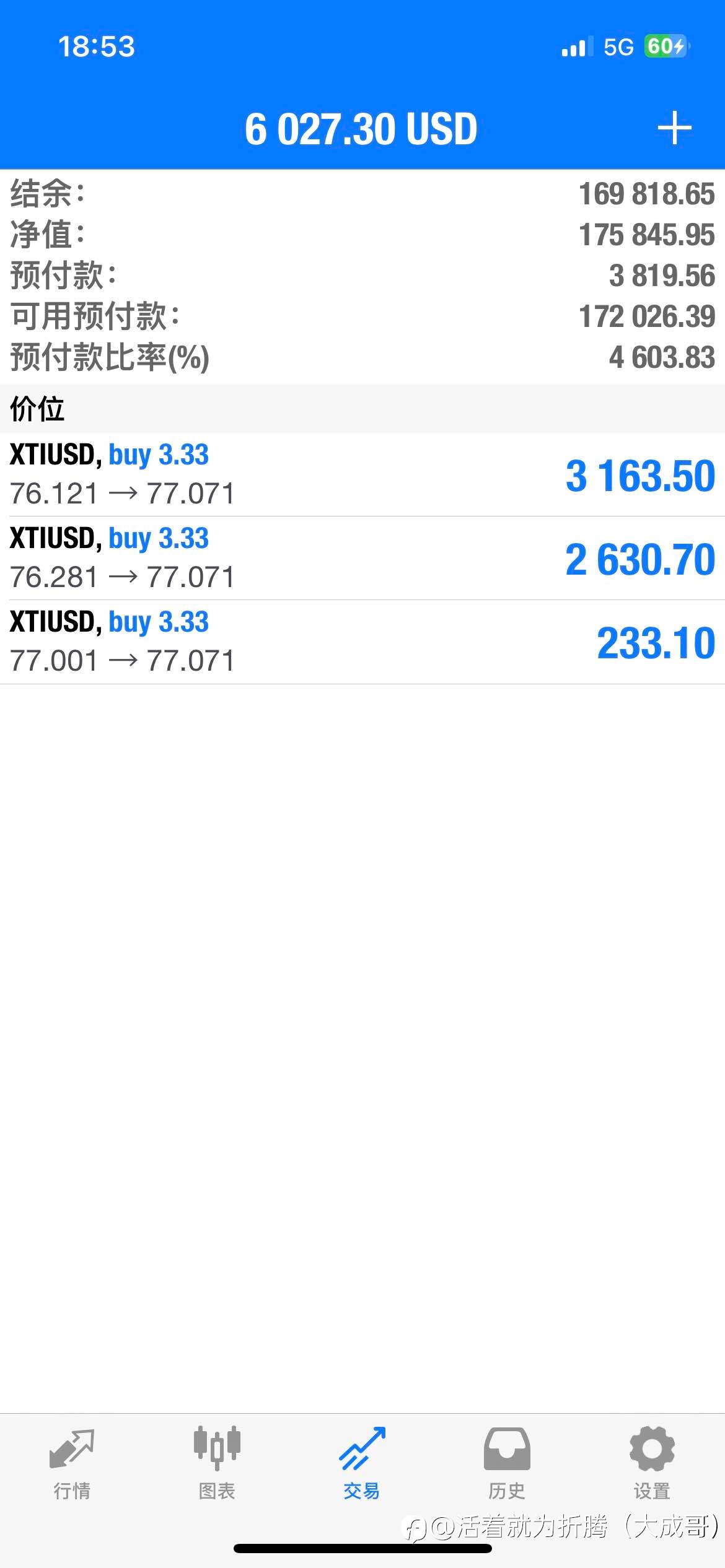
Task: Open the XTIUSD position opened at 77.001
Action: (x=362, y=642)
